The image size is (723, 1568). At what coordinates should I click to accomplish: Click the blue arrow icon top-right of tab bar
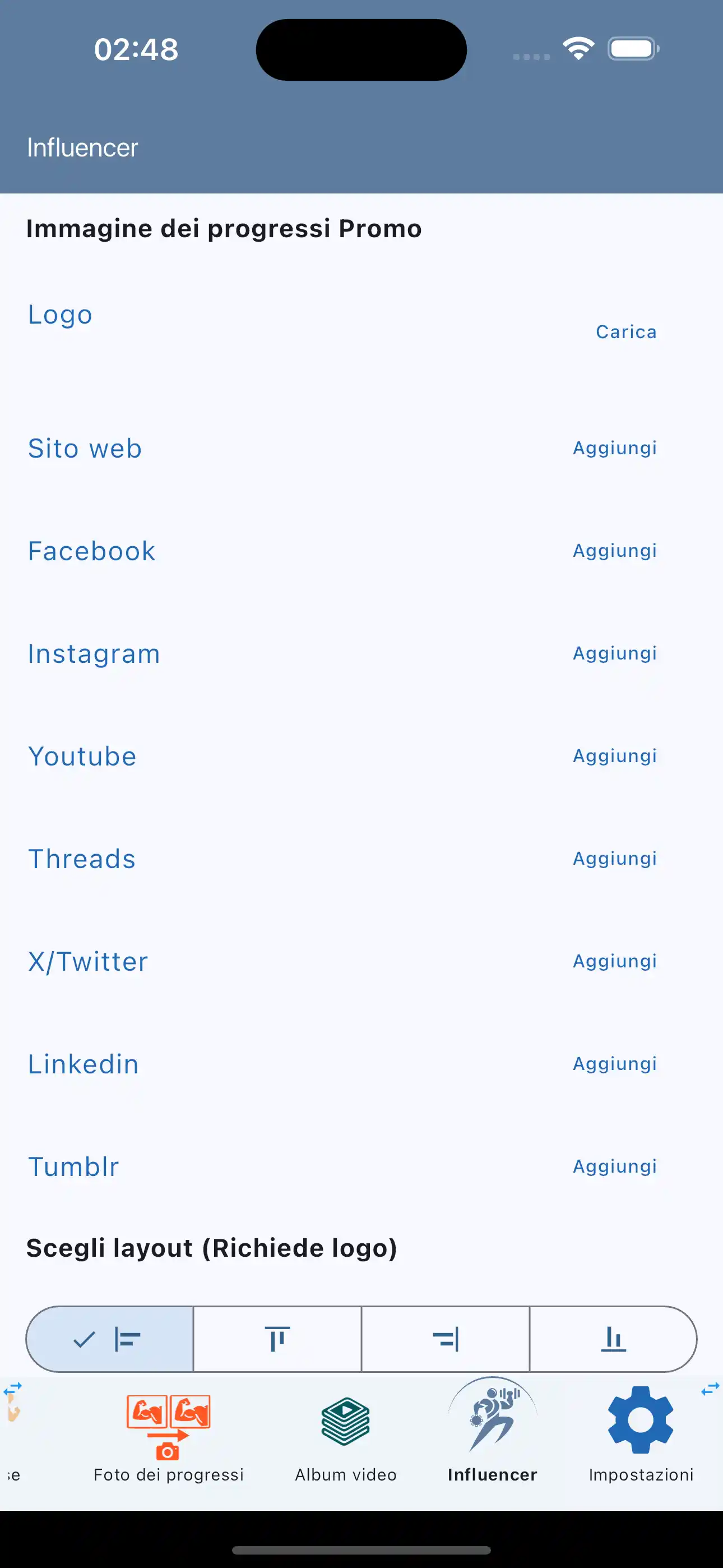(710, 1390)
